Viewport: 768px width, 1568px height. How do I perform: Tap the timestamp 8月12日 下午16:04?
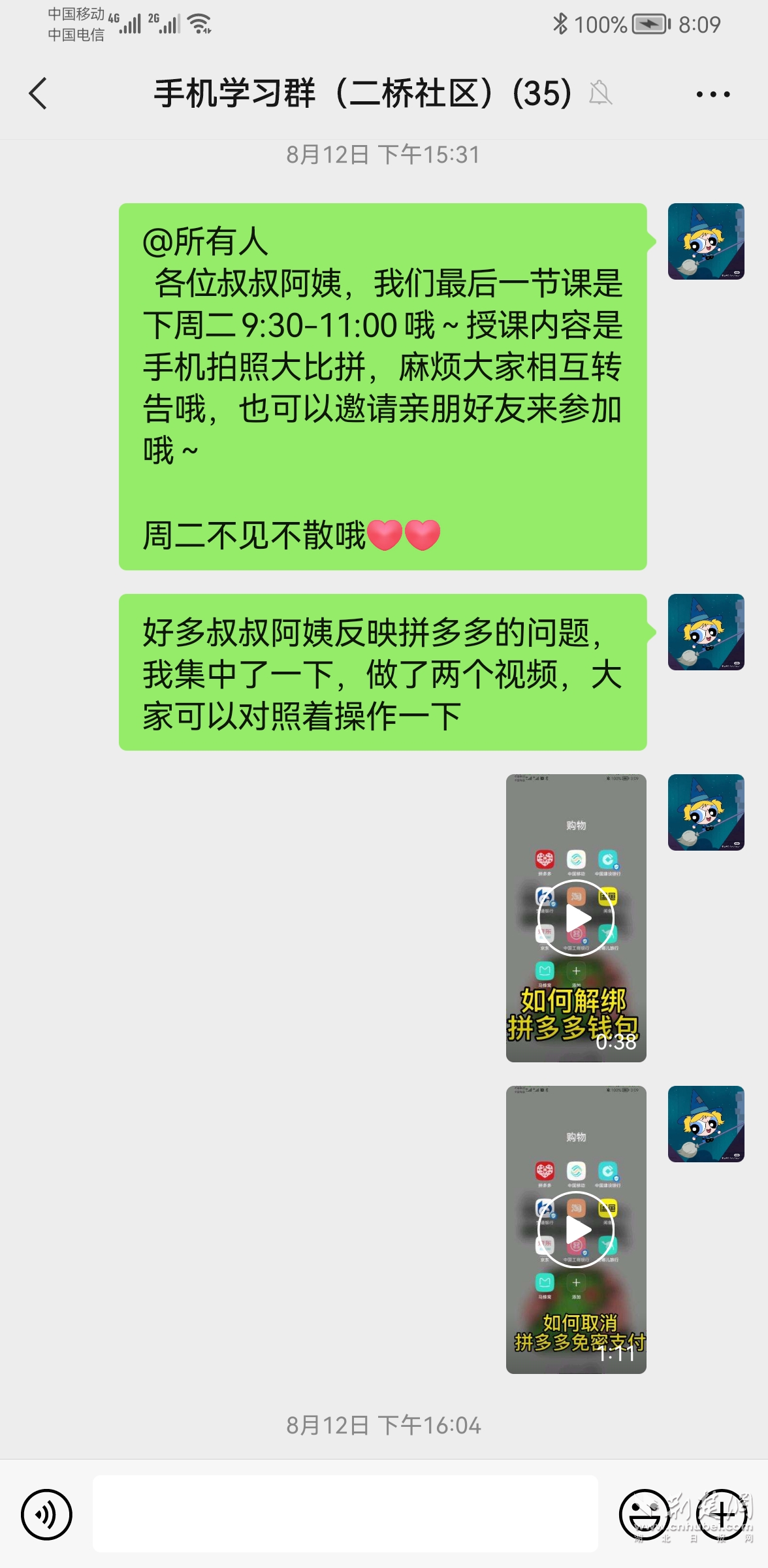383,1426
